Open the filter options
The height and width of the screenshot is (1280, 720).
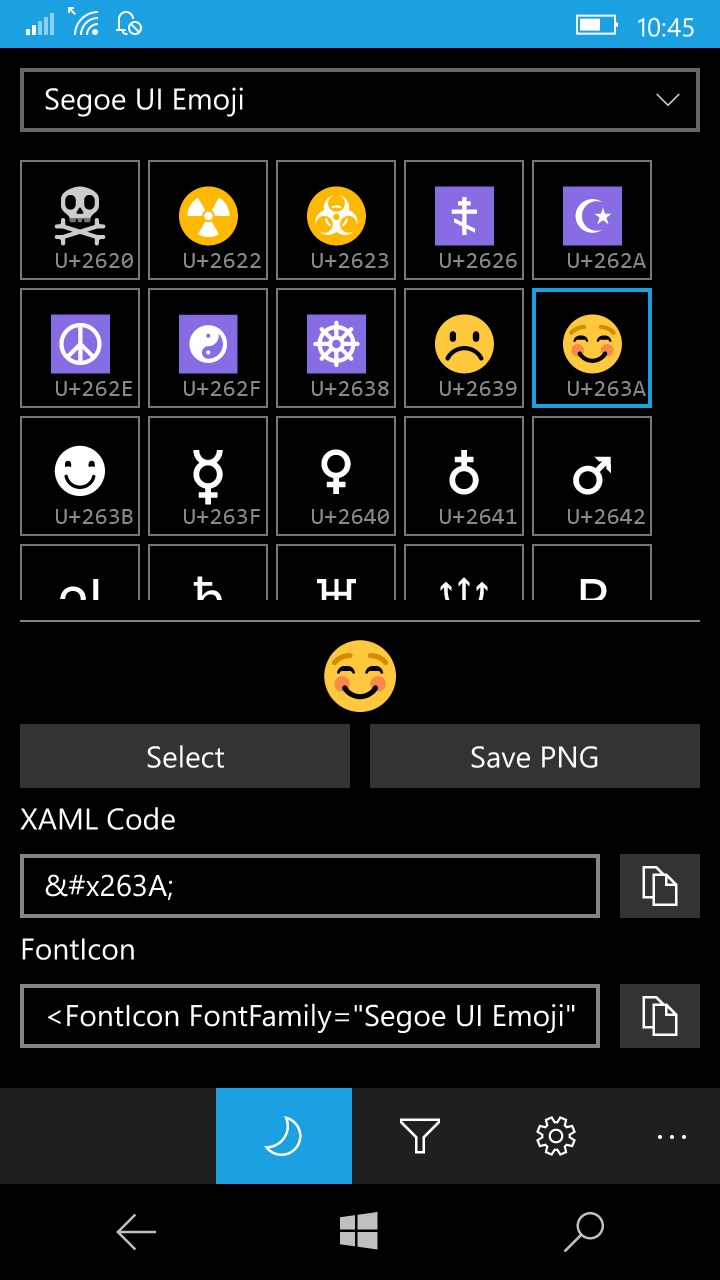click(420, 1136)
